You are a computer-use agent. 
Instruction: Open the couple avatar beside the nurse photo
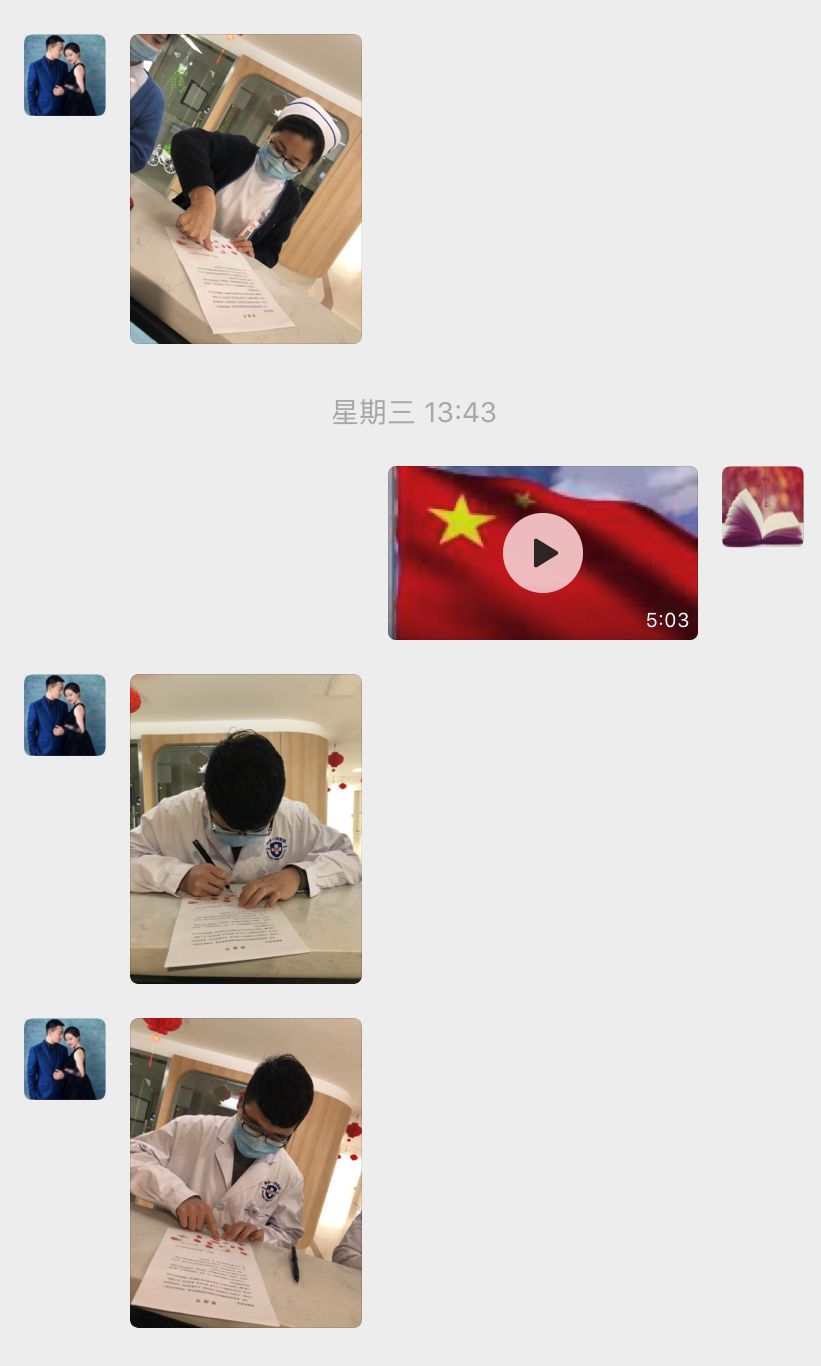coord(65,75)
